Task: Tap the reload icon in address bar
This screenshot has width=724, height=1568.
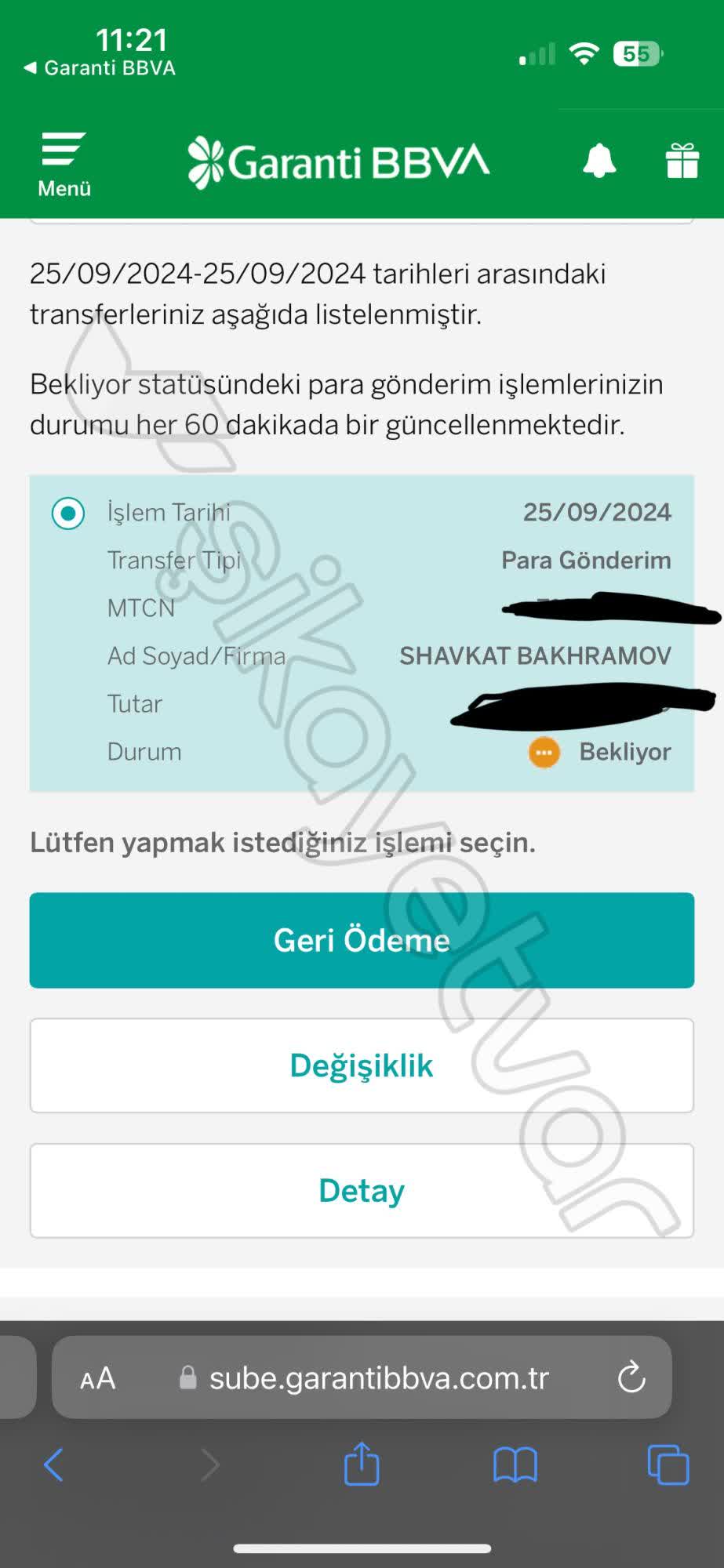Action: (x=629, y=1378)
